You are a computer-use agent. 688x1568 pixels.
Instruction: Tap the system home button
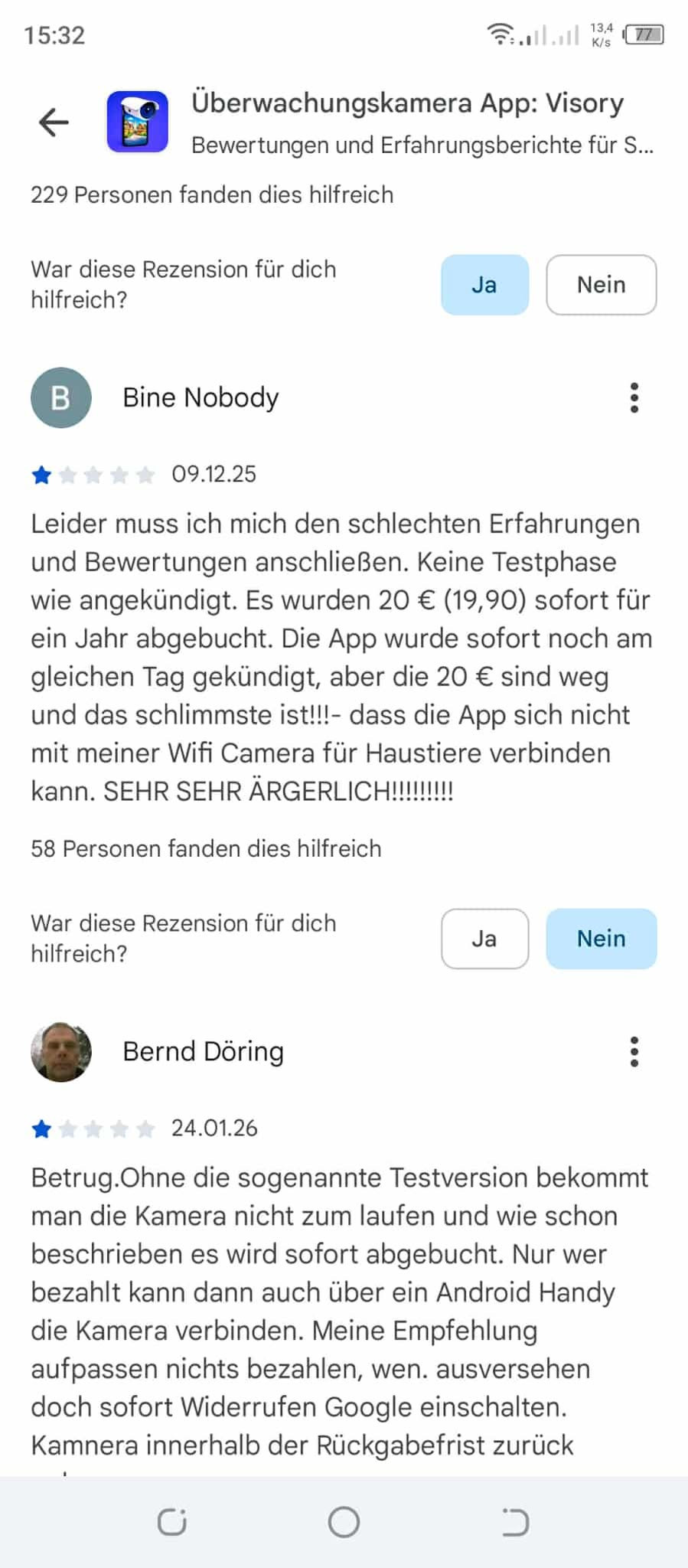344,1522
